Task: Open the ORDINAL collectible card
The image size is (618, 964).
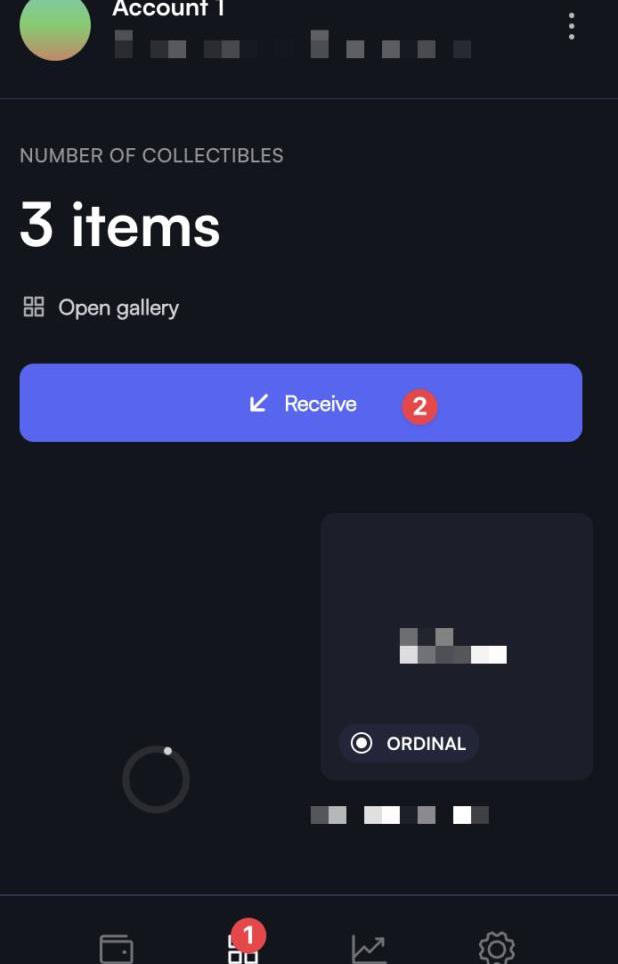Action: 456,646
